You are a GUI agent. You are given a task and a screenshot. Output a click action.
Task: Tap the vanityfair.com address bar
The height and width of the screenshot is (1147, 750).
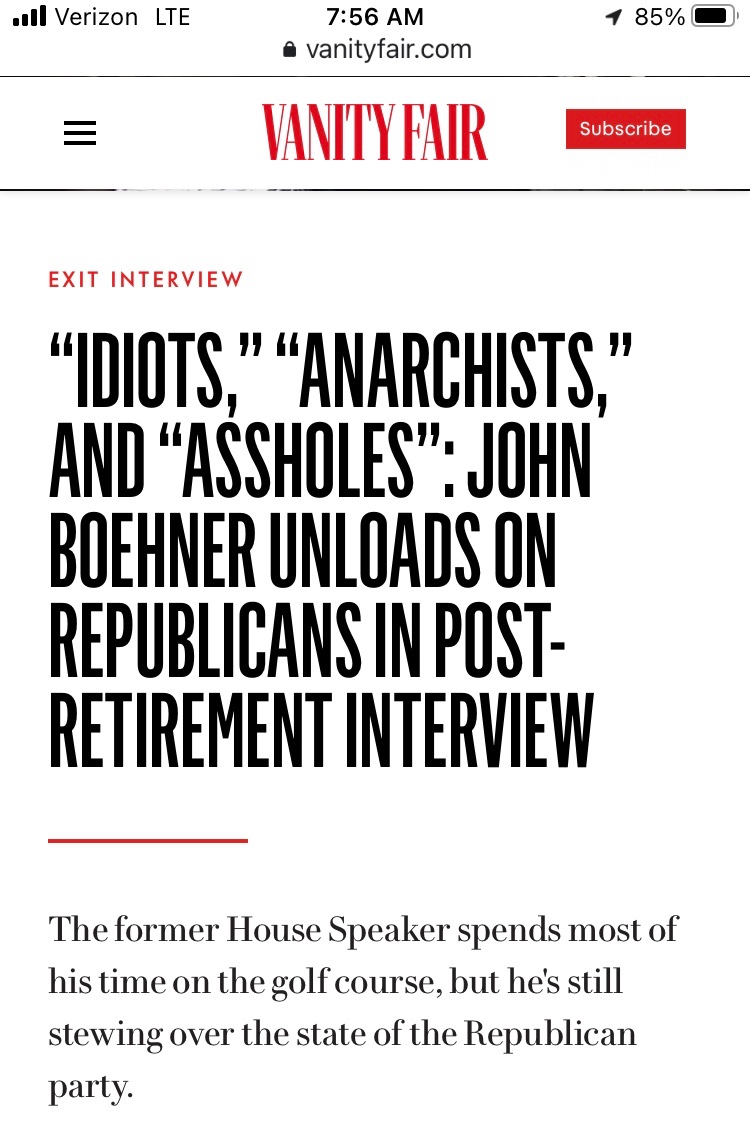(376, 49)
